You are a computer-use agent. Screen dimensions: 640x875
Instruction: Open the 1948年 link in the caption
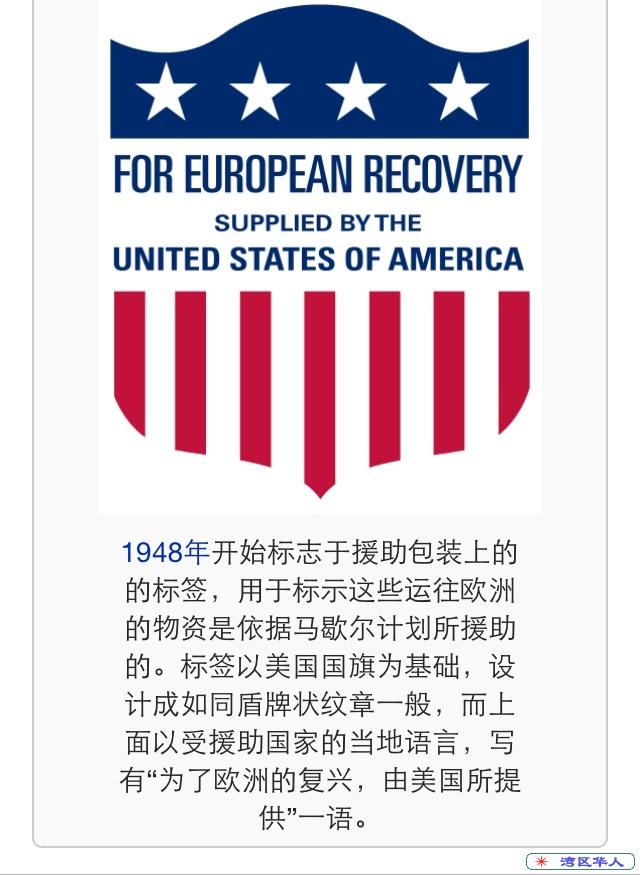click(165, 552)
